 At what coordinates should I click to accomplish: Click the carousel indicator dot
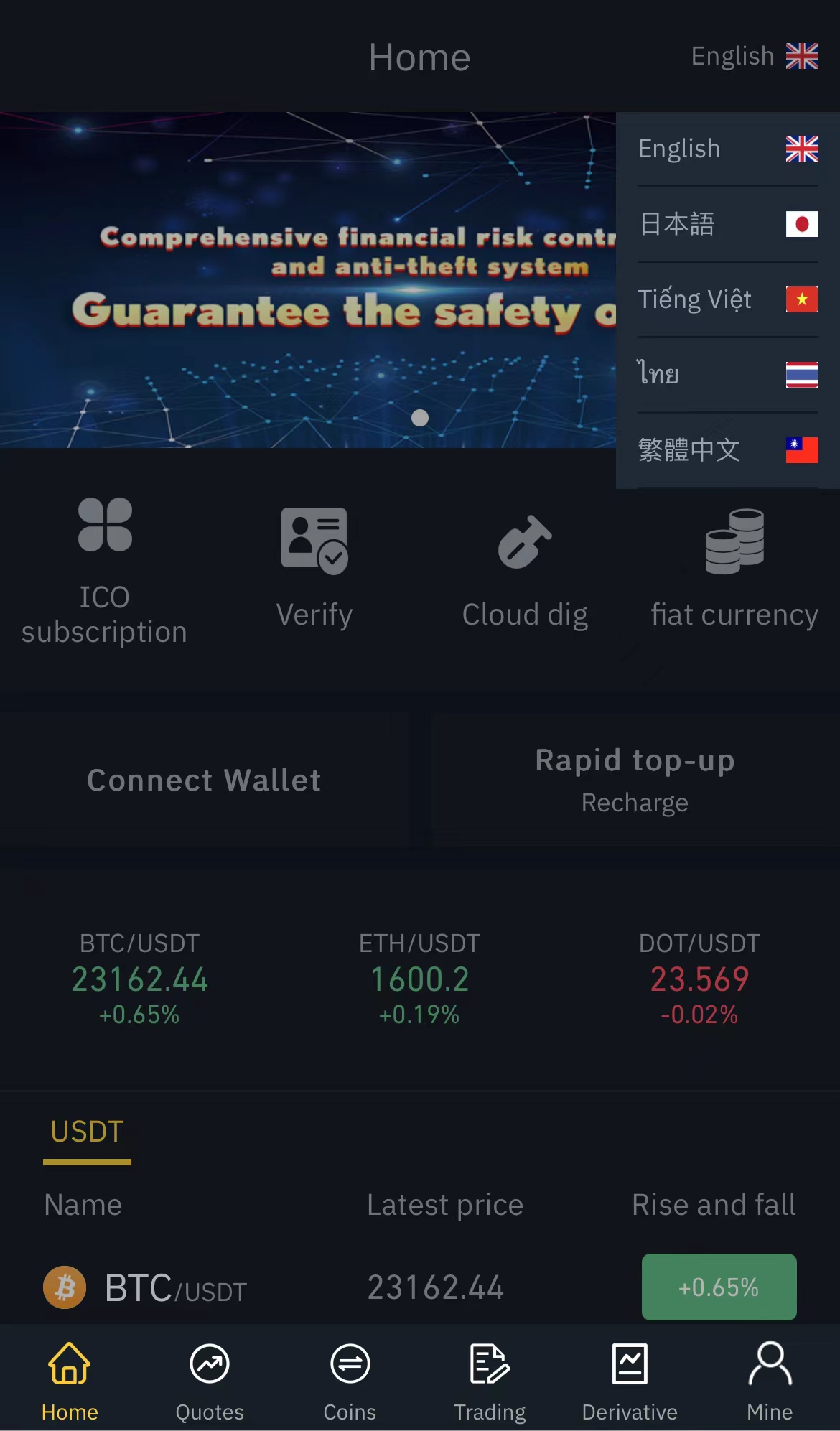tap(420, 417)
